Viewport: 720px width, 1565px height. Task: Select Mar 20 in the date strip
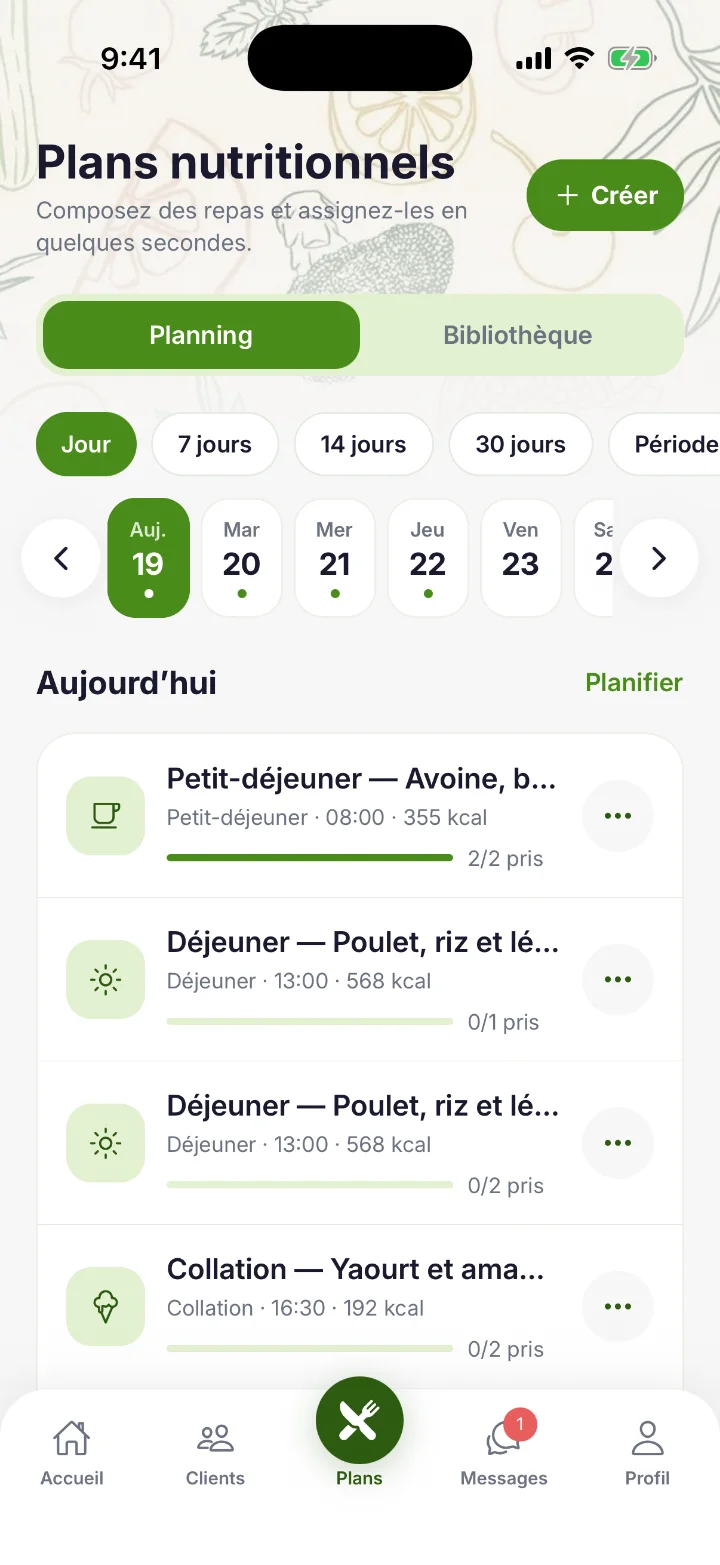242,558
